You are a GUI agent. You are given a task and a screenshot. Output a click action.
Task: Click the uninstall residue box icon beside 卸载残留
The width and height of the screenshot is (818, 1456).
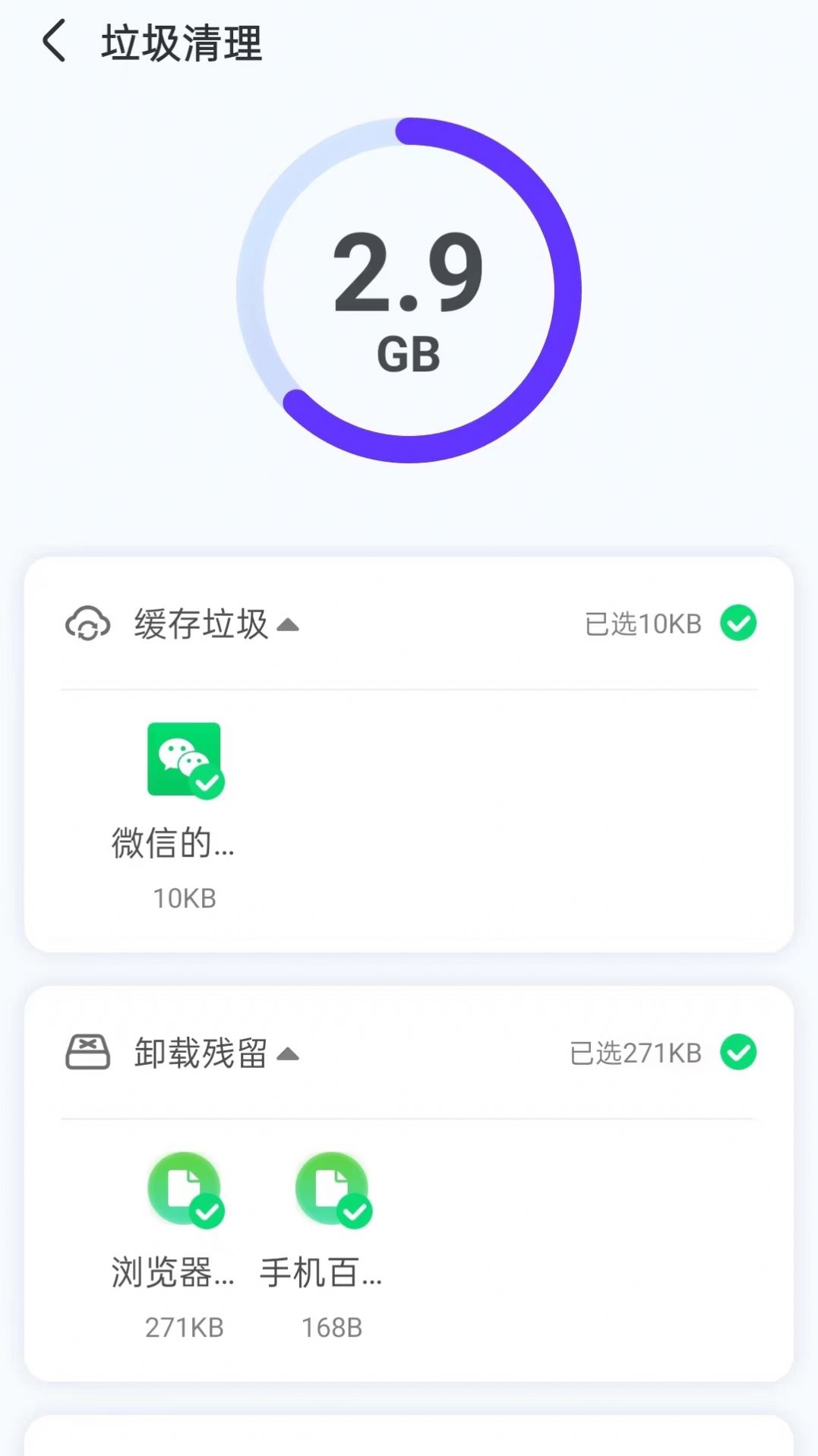[x=87, y=1054]
